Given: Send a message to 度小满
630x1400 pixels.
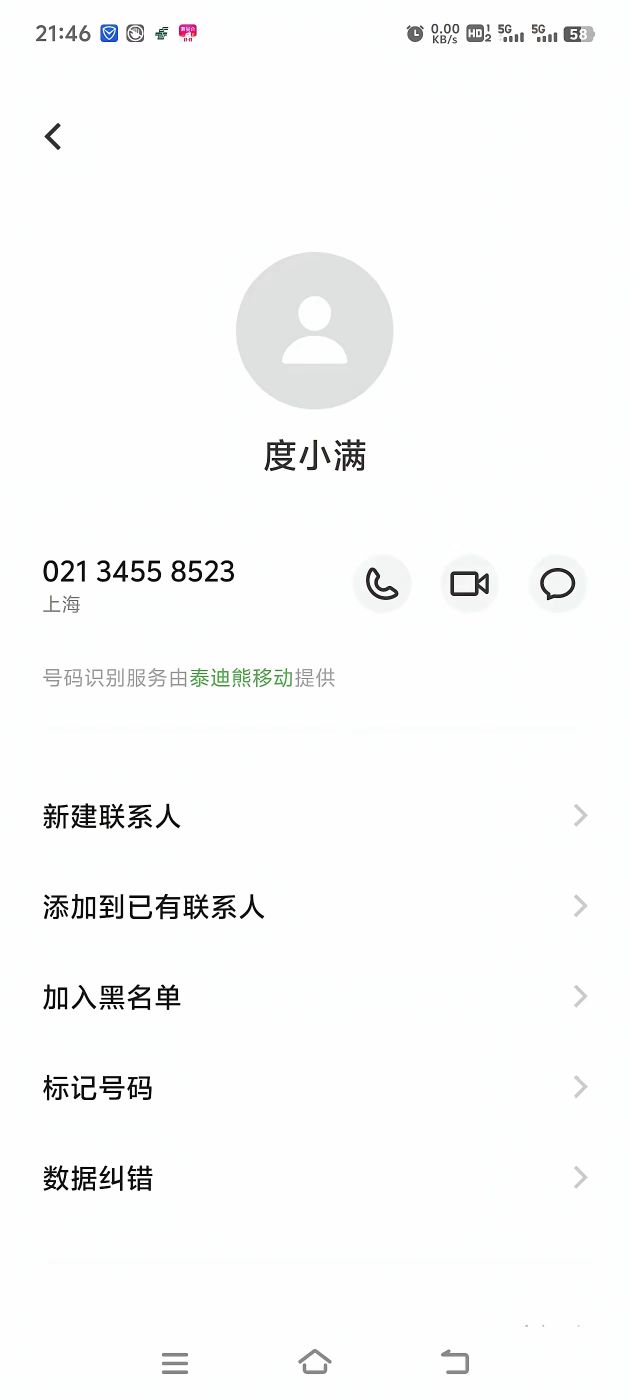Looking at the screenshot, I should (x=557, y=584).
